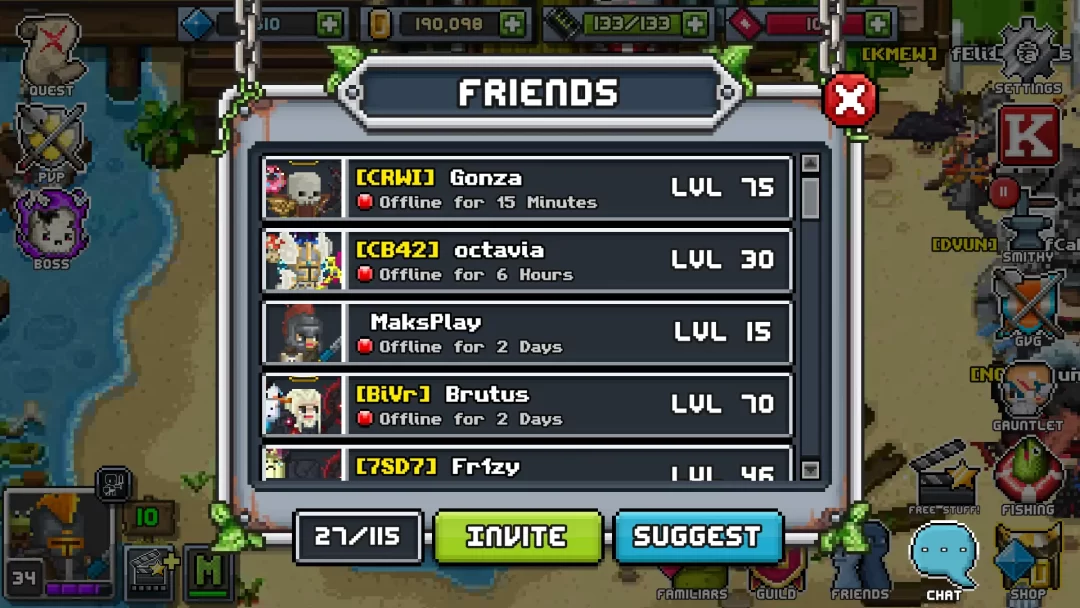
Task: Open the Fishing activity
Action: coord(1027,473)
